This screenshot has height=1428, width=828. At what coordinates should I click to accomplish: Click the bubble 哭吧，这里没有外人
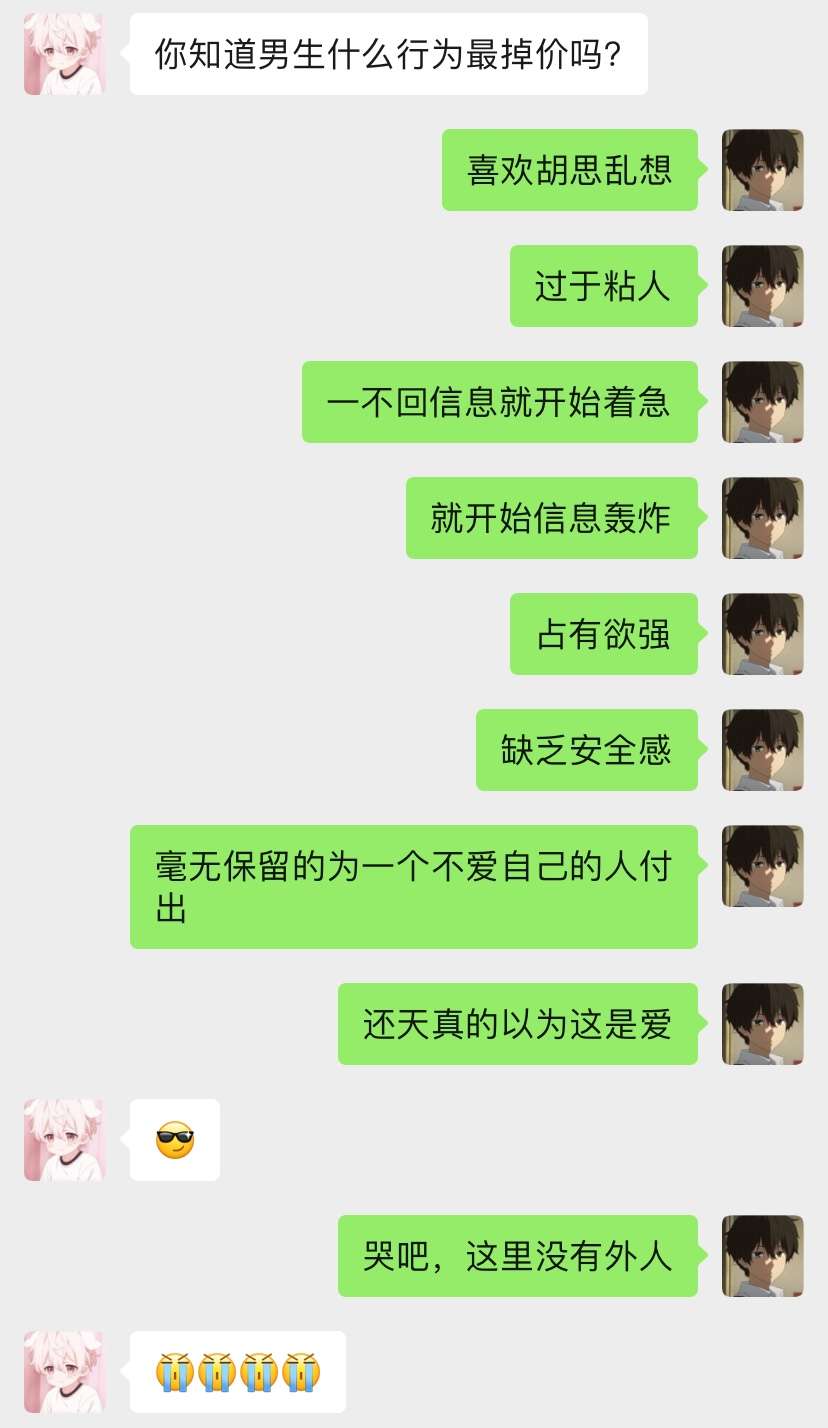coord(516,1257)
